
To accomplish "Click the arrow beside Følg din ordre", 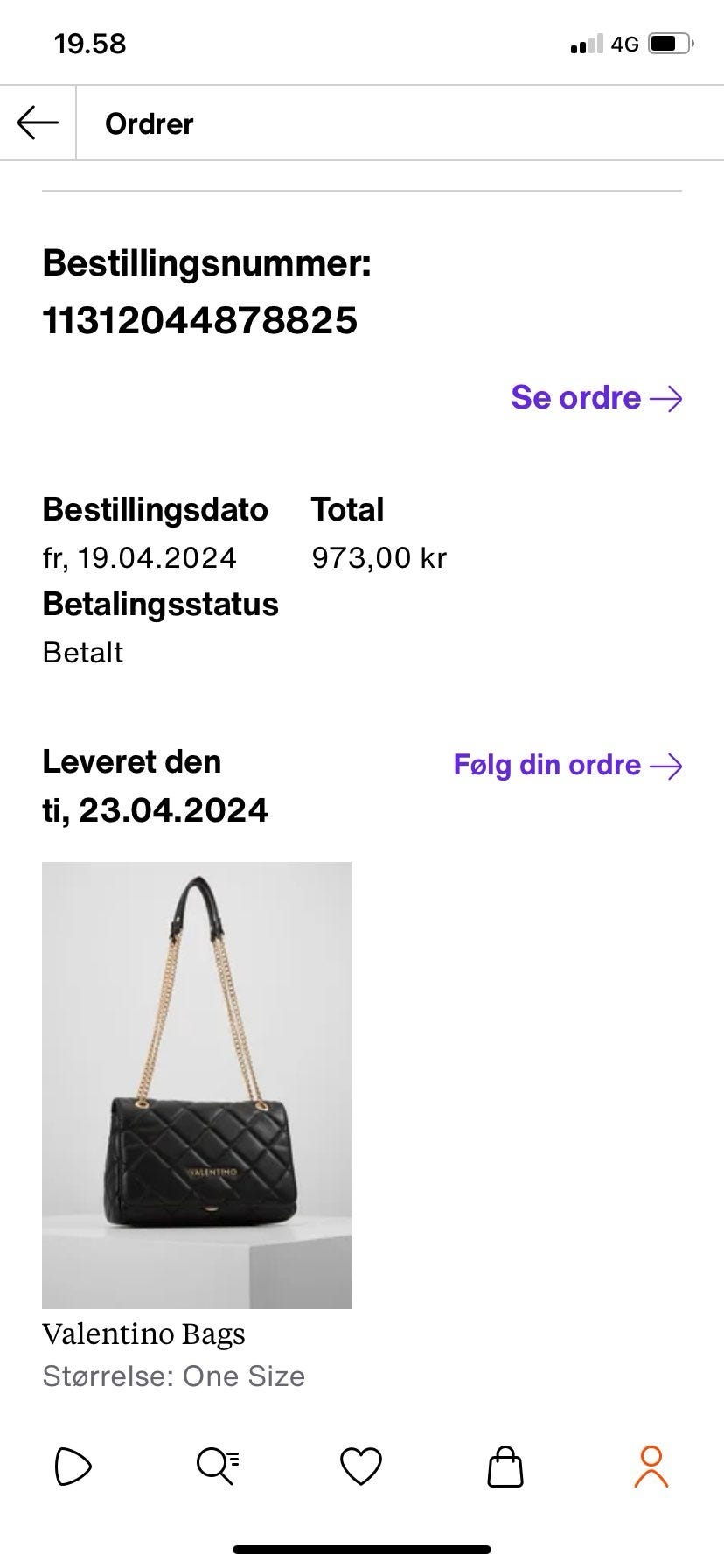I will [x=667, y=766].
